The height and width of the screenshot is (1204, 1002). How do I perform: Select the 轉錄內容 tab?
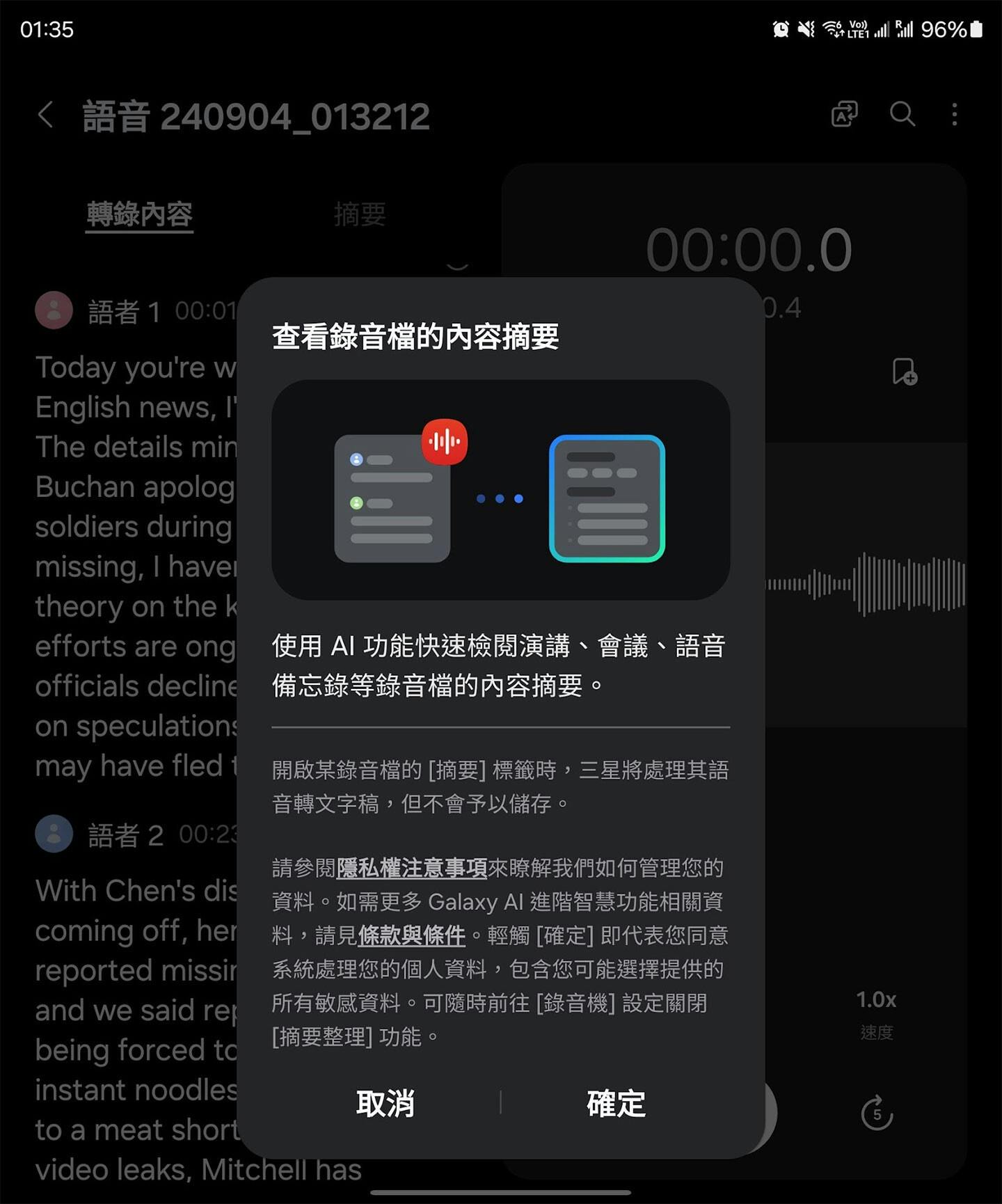(139, 214)
